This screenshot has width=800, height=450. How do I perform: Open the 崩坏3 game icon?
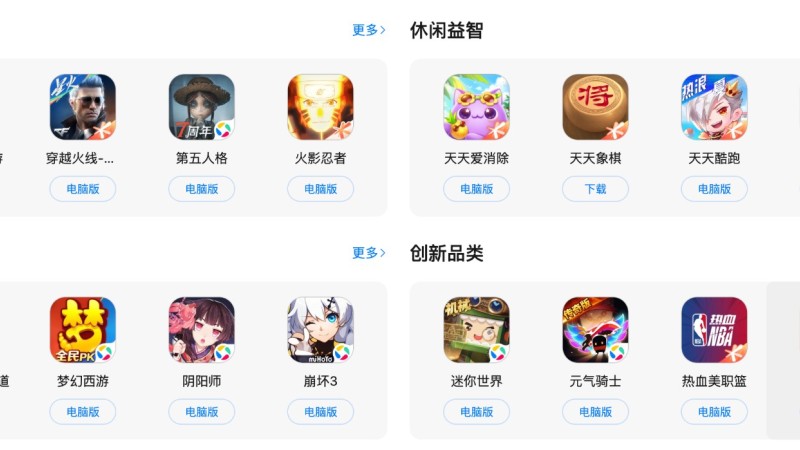pos(320,330)
